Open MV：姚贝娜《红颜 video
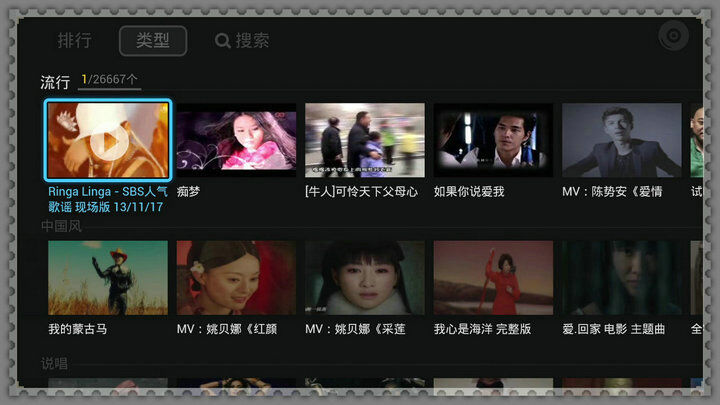Viewport: 720px width, 405px height. [236, 277]
